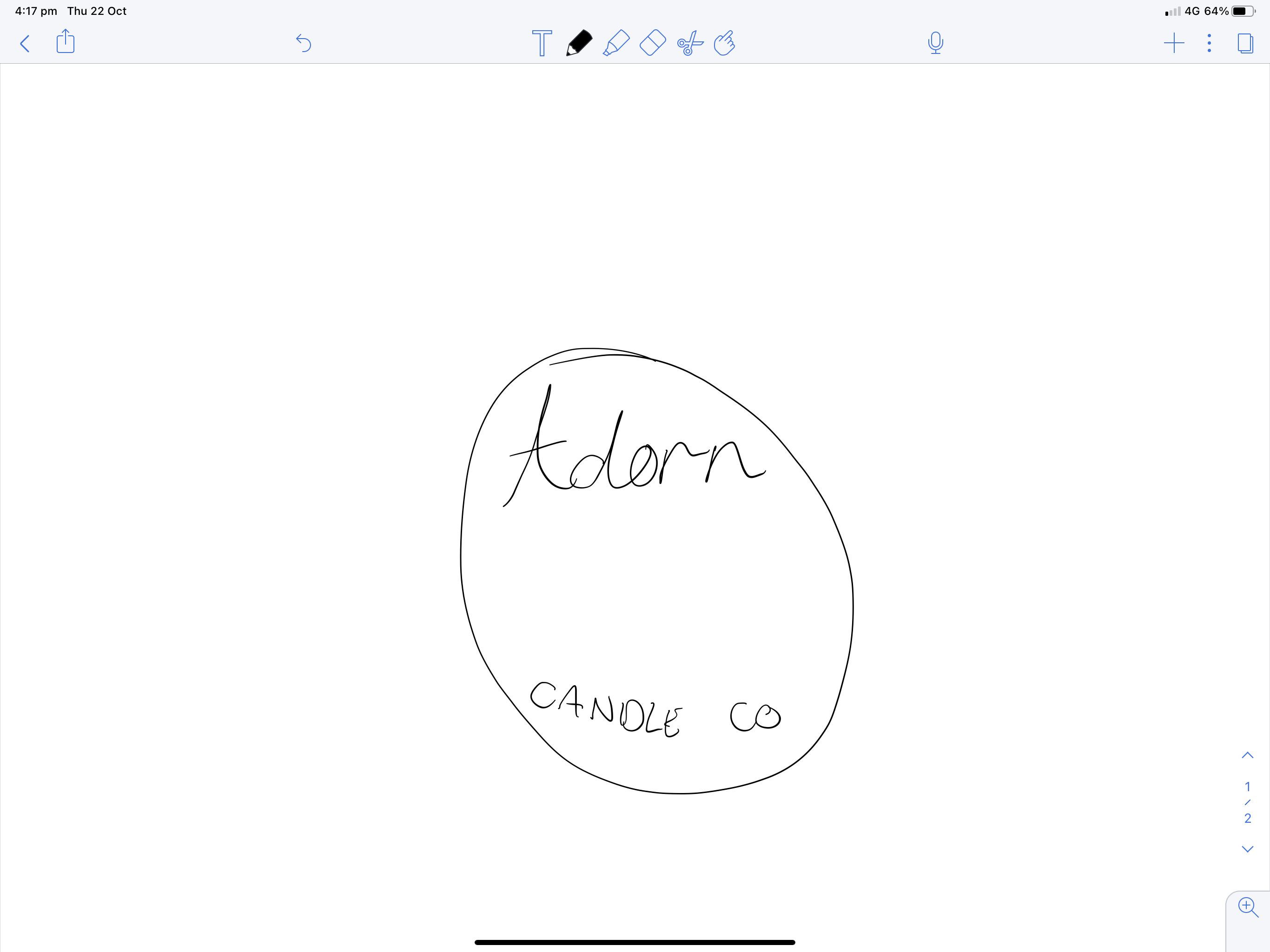Start audio recording with the microphone

click(935, 43)
